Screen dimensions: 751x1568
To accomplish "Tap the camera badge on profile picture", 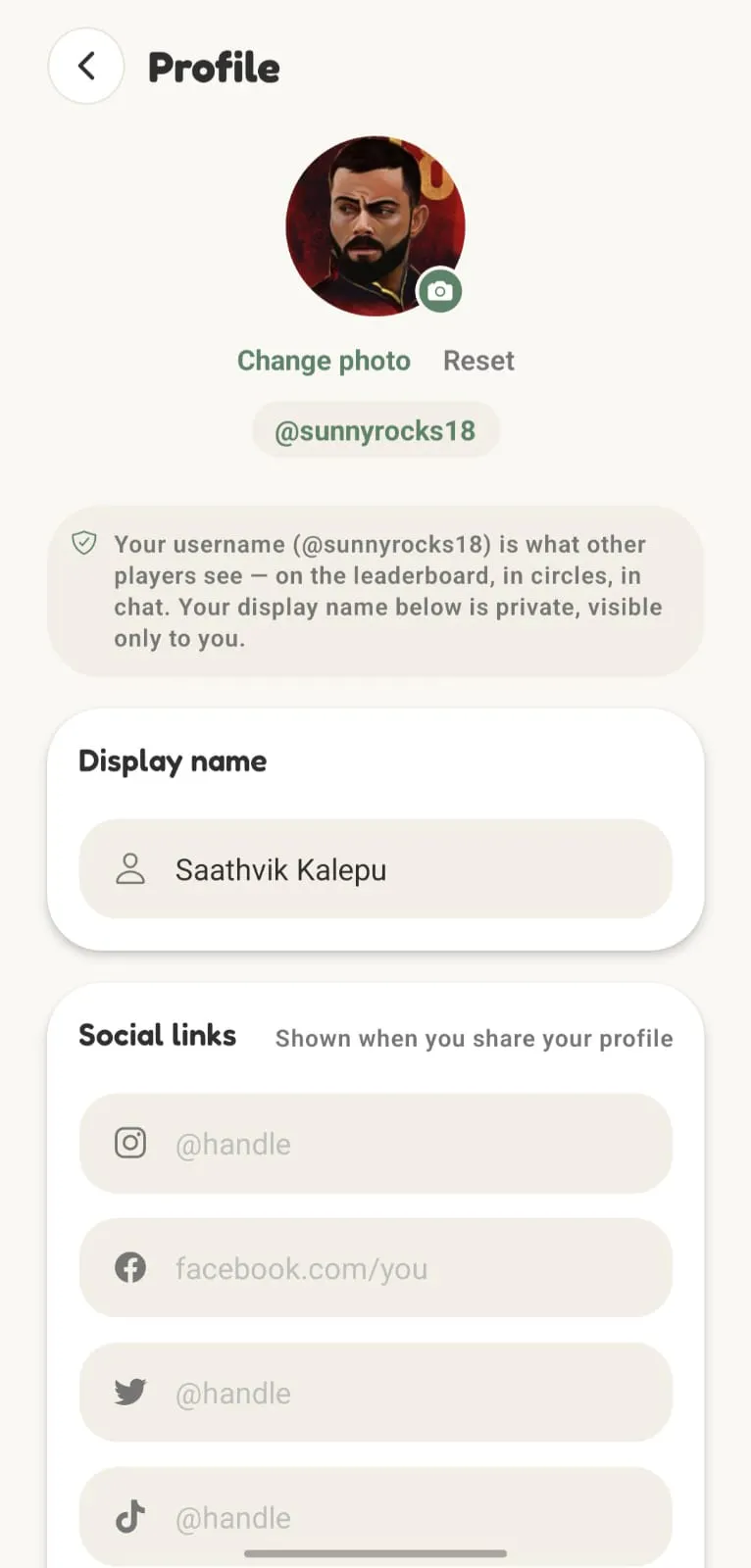I will click(440, 291).
